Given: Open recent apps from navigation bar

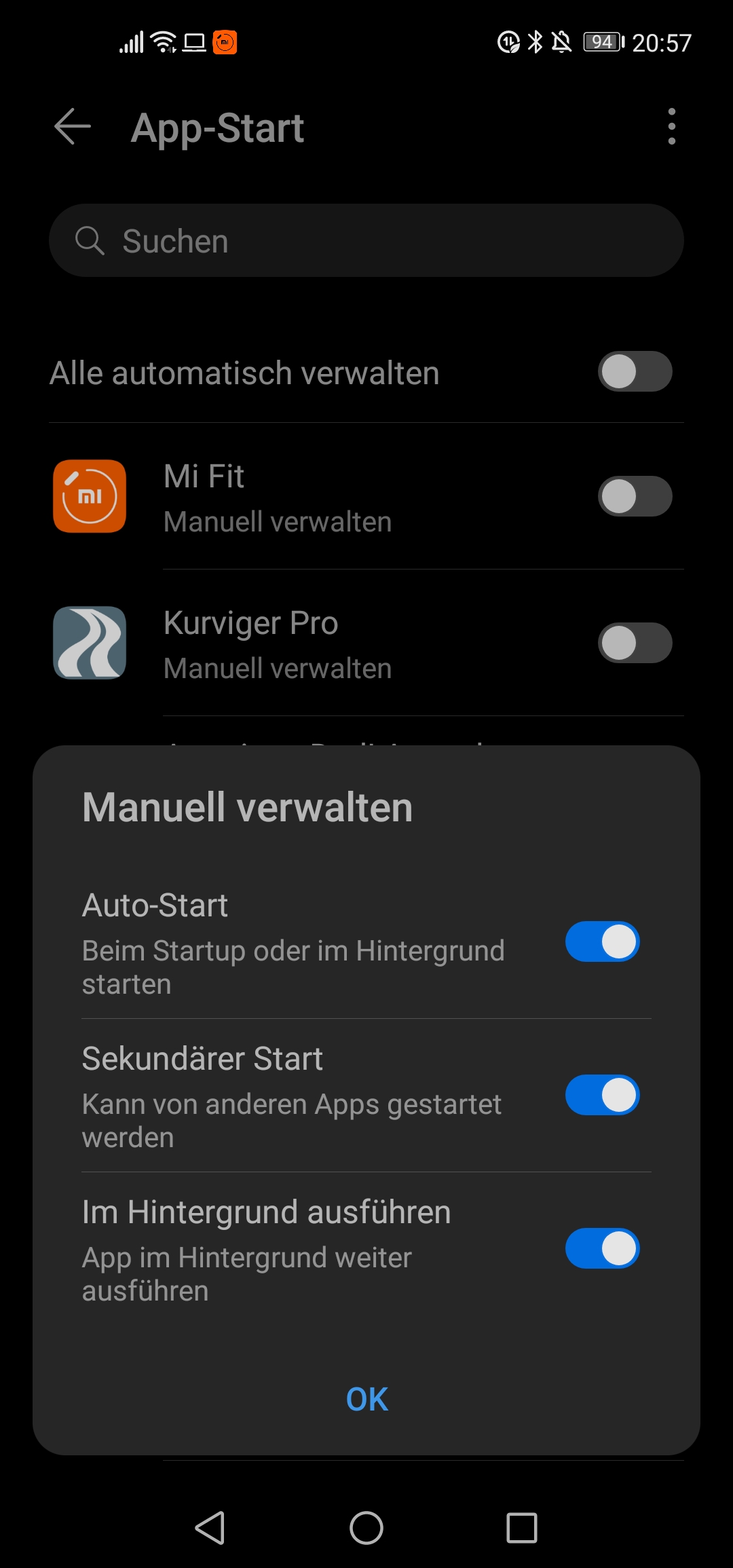Looking at the screenshot, I should point(522,1528).
